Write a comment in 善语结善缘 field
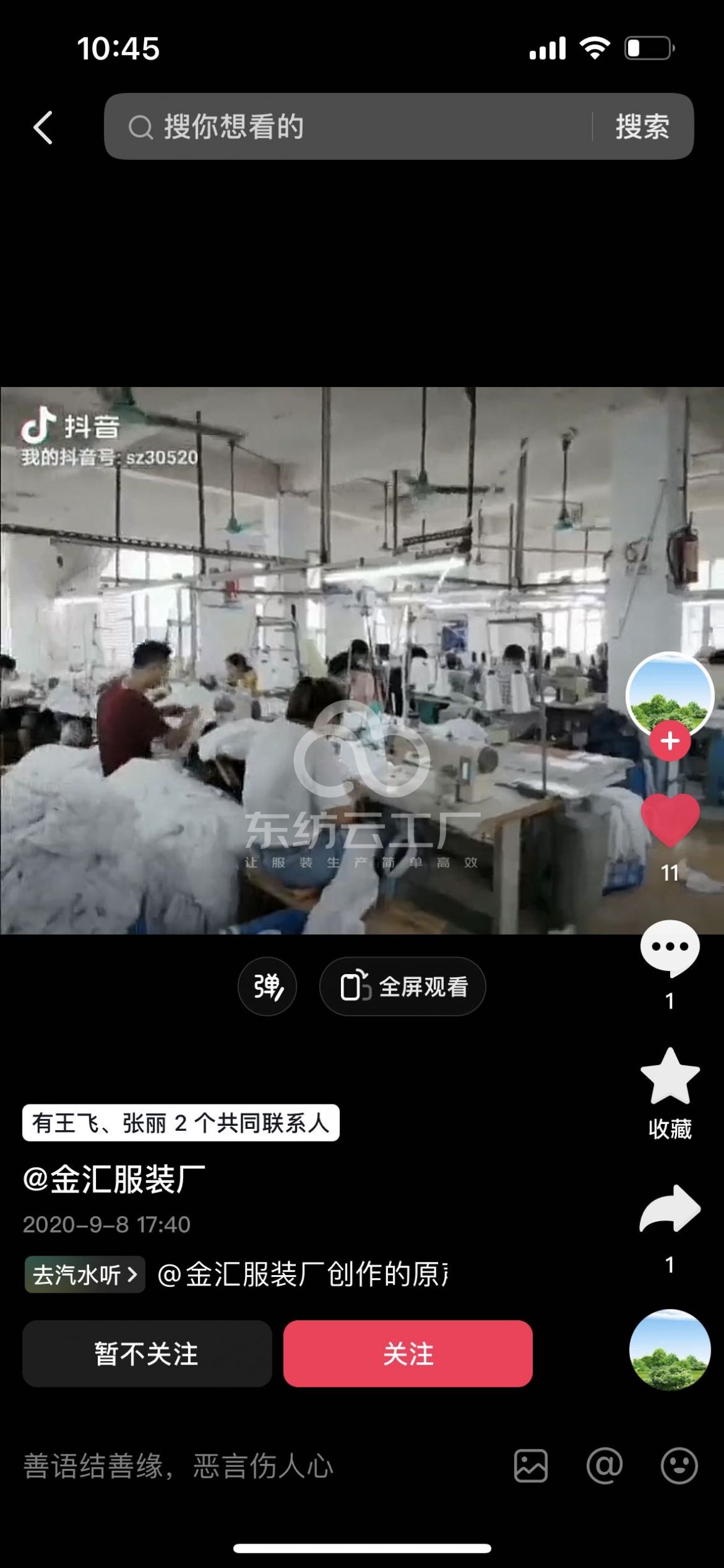This screenshot has height=1568, width=724. click(251, 1466)
